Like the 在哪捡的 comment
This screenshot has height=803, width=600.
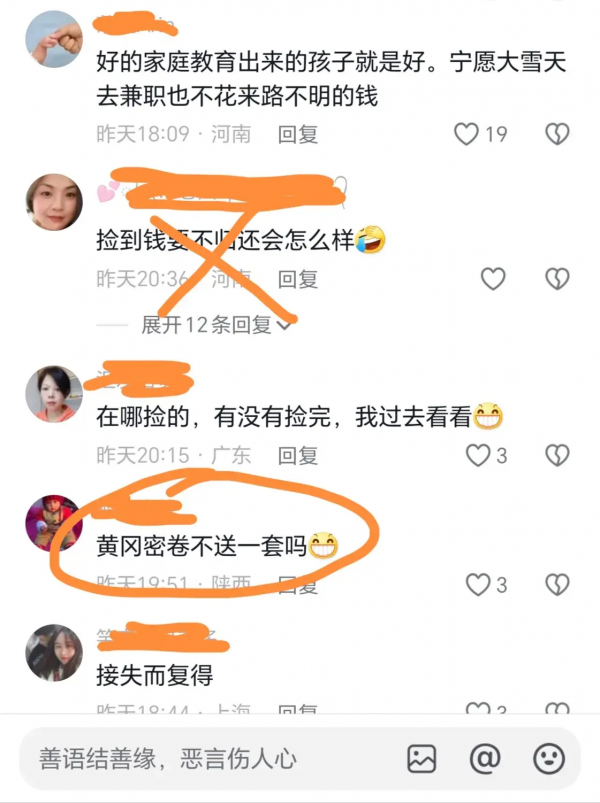479,456
